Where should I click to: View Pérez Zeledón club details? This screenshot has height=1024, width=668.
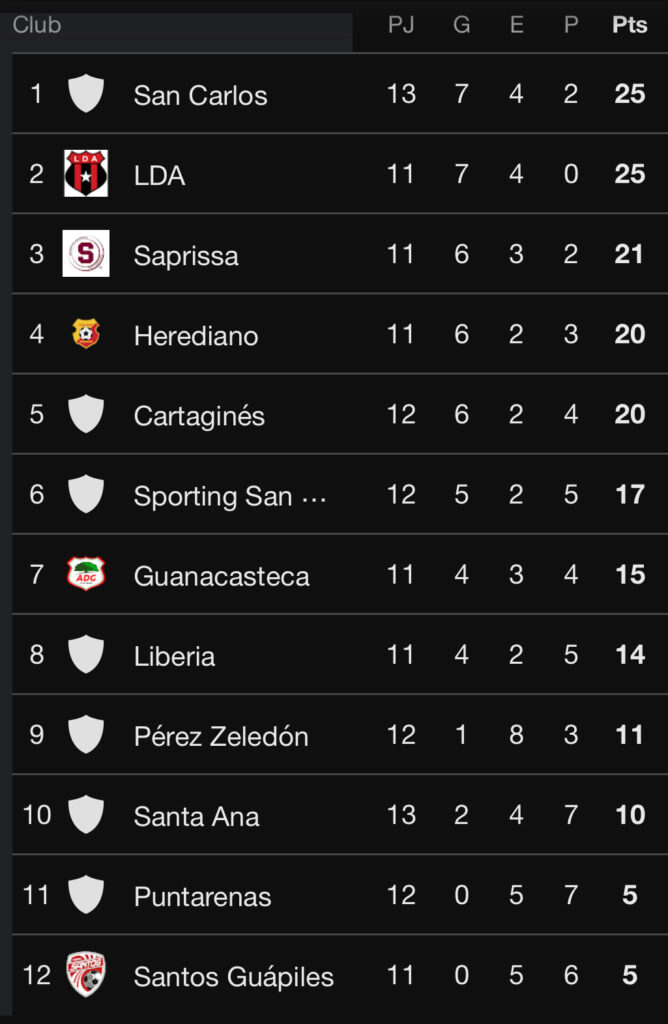tap(221, 736)
